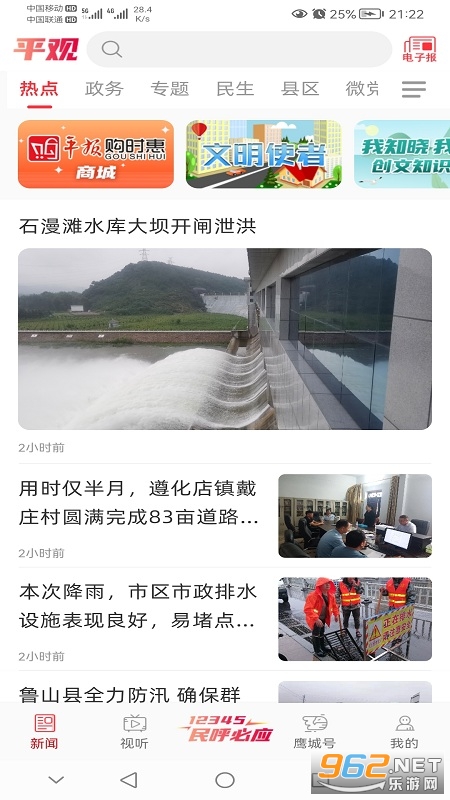
Task: Open the 文明使者 banner
Action: (264, 154)
